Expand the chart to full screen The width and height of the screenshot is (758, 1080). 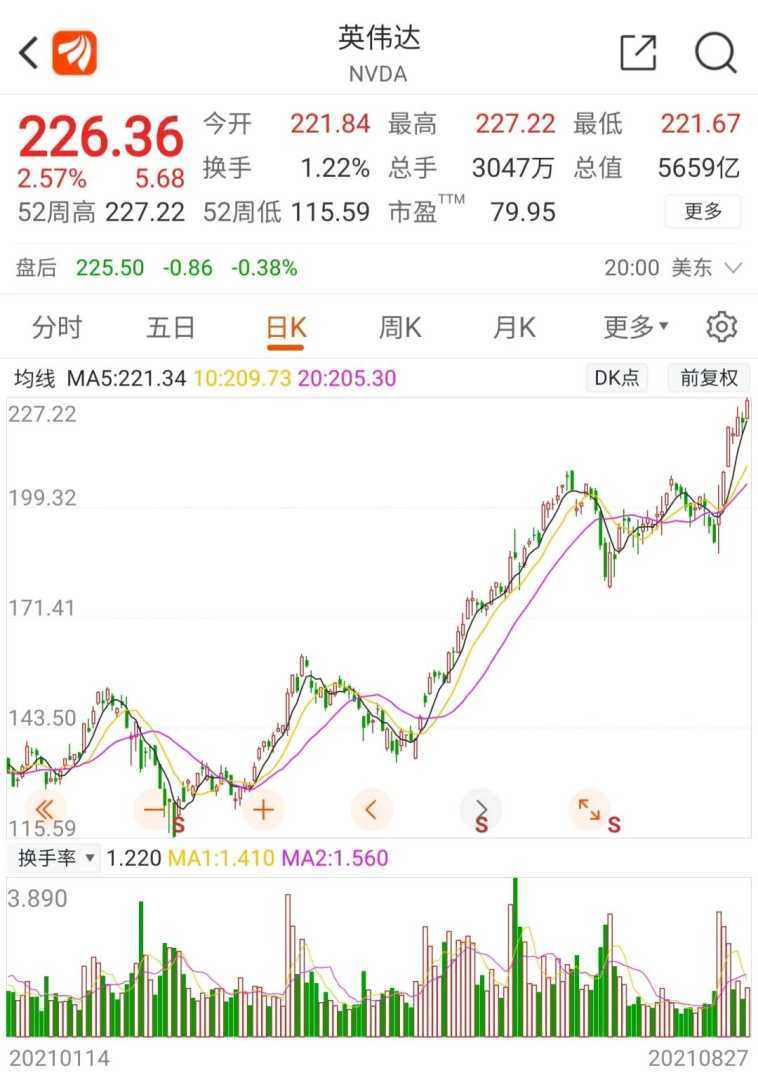click(589, 809)
